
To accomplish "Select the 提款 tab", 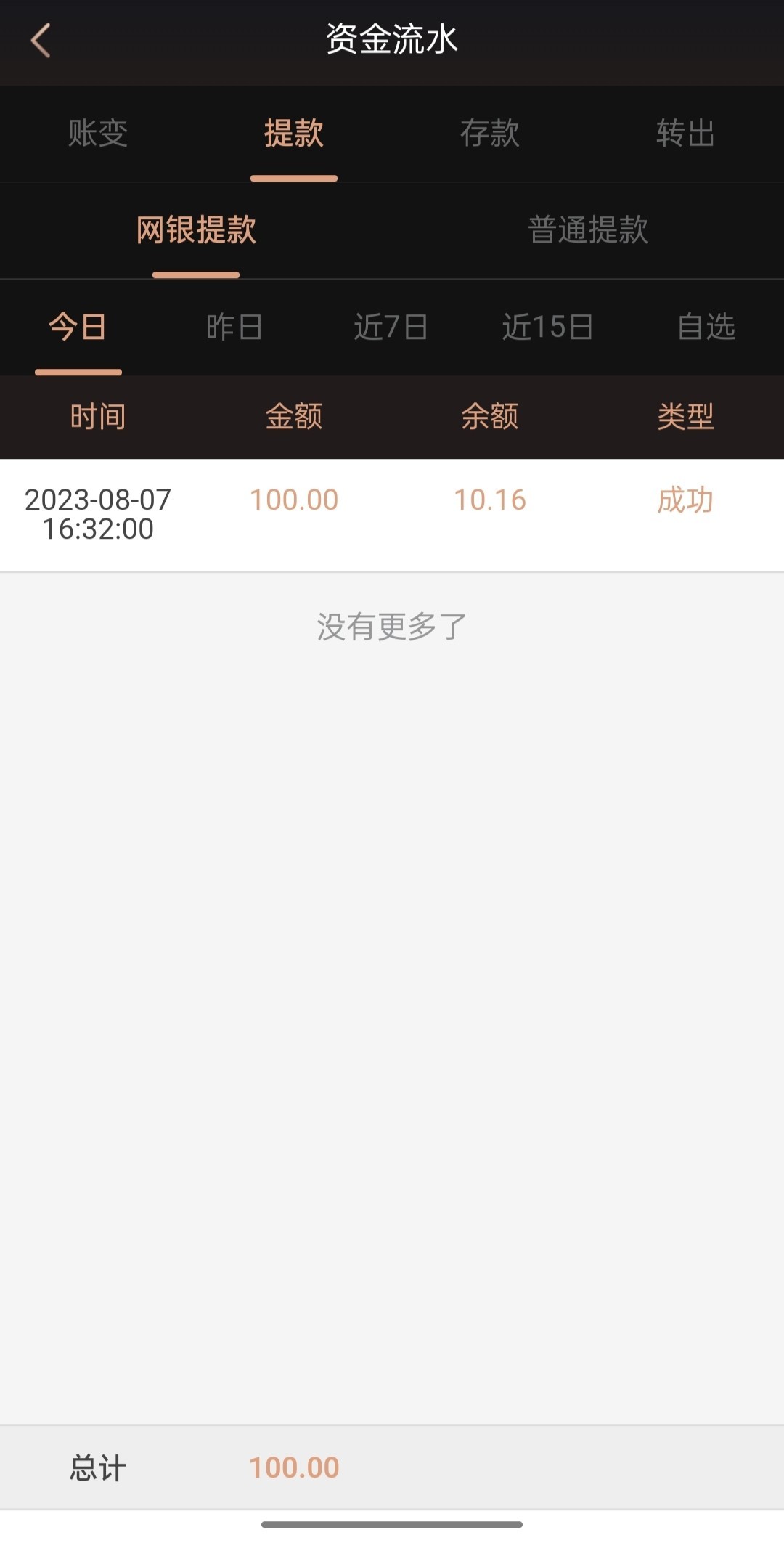I will pyautogui.click(x=293, y=134).
